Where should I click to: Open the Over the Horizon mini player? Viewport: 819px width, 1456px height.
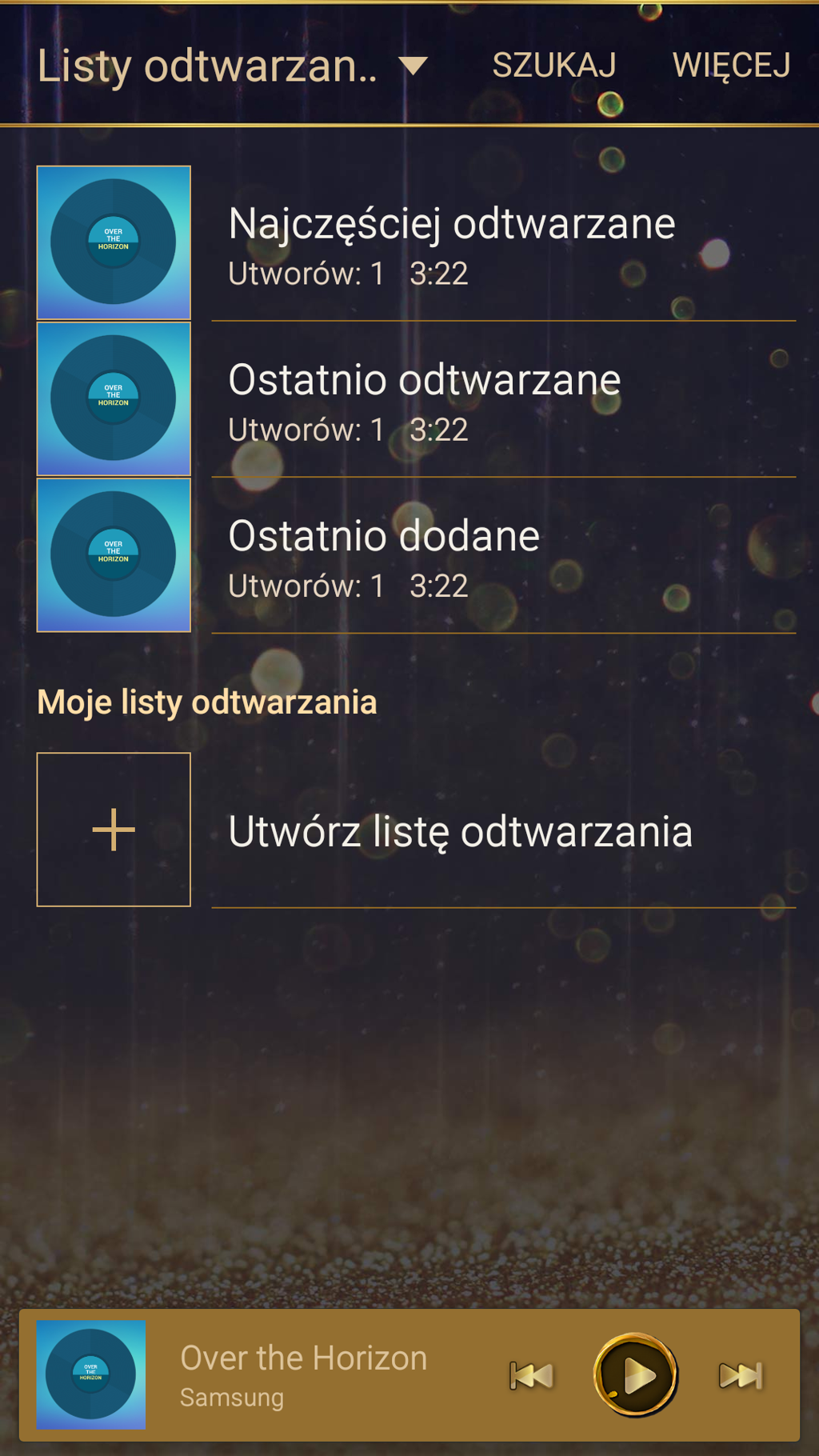click(x=304, y=1374)
